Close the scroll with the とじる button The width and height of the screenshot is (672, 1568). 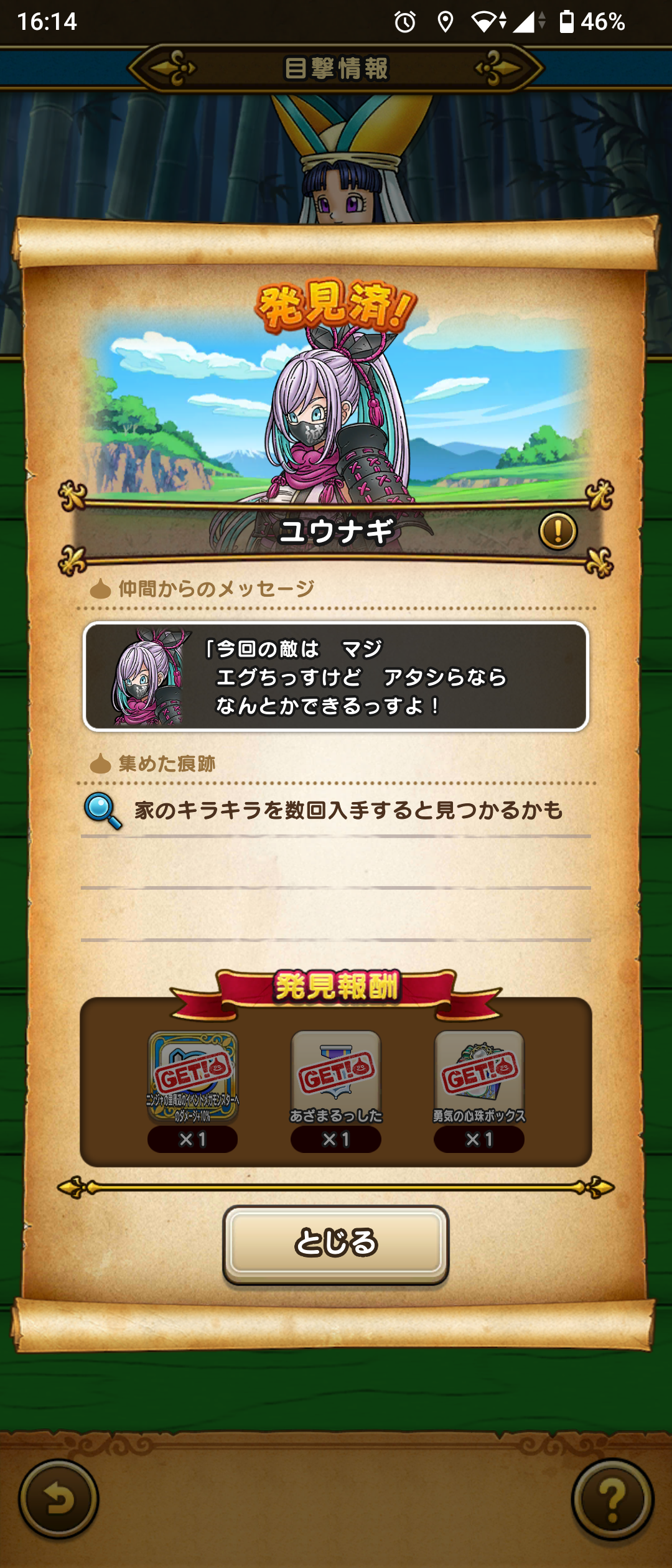click(x=335, y=1243)
